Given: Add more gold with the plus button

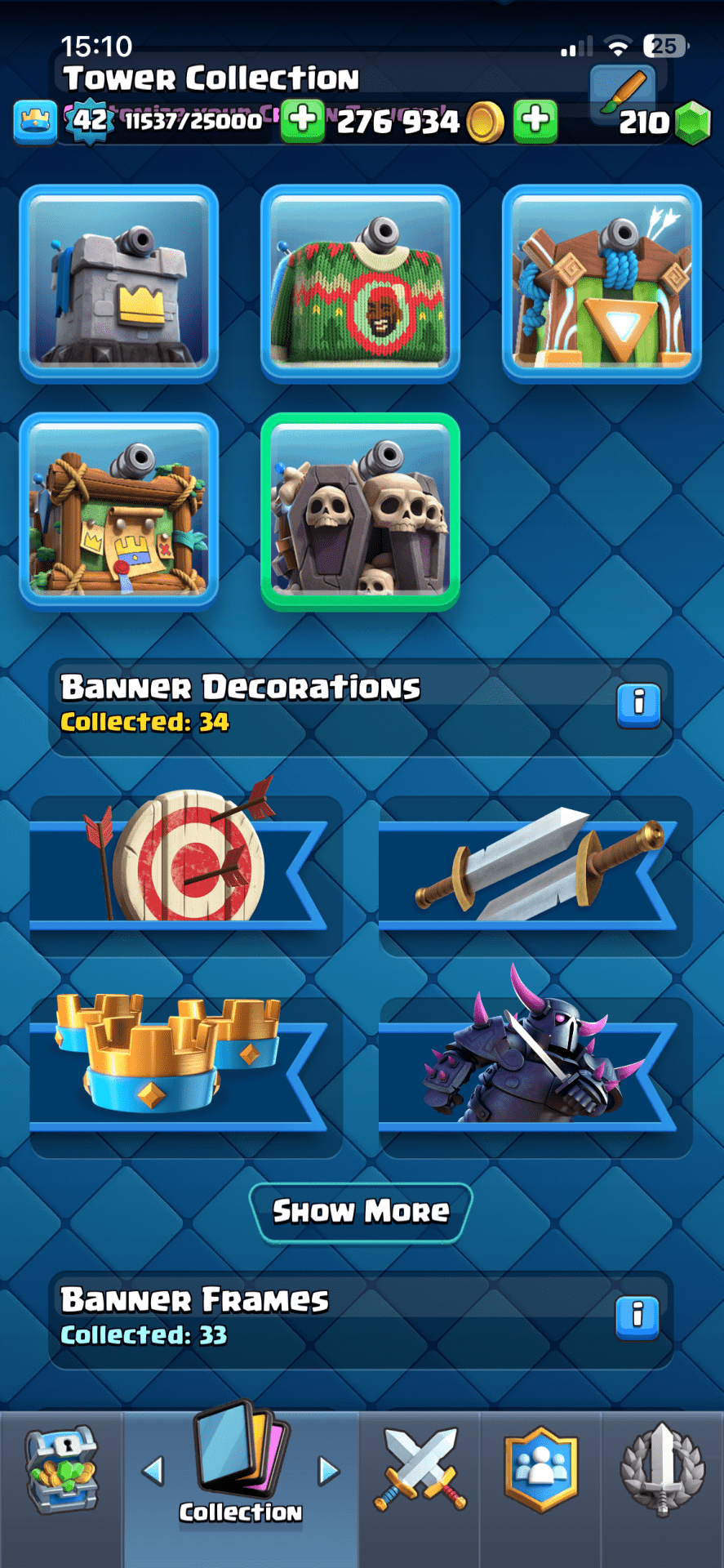Looking at the screenshot, I should (535, 121).
